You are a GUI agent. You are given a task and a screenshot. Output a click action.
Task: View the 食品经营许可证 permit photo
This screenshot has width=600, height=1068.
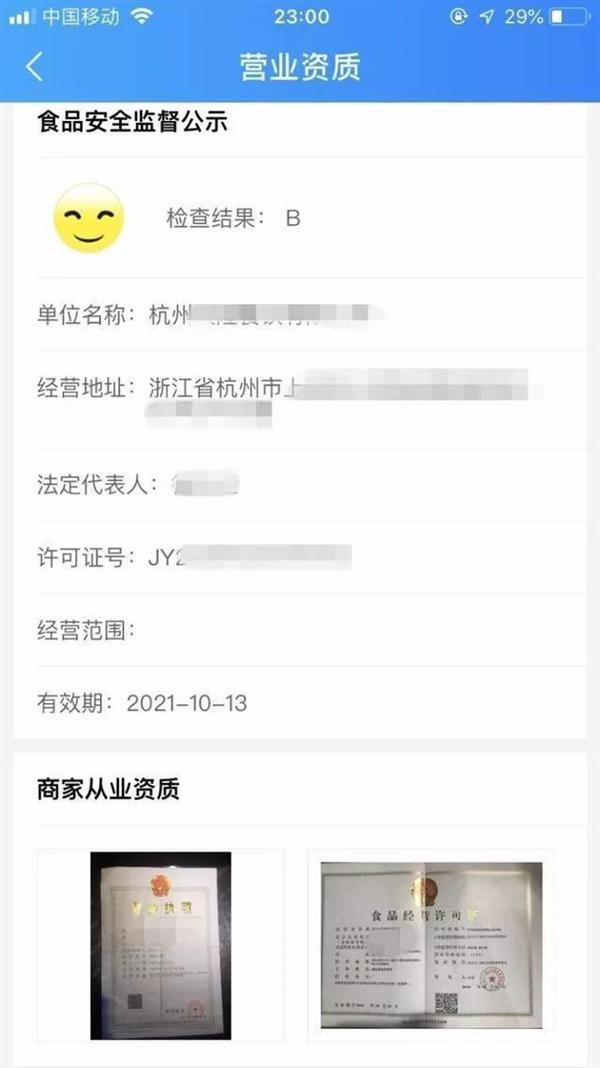[x=432, y=945]
